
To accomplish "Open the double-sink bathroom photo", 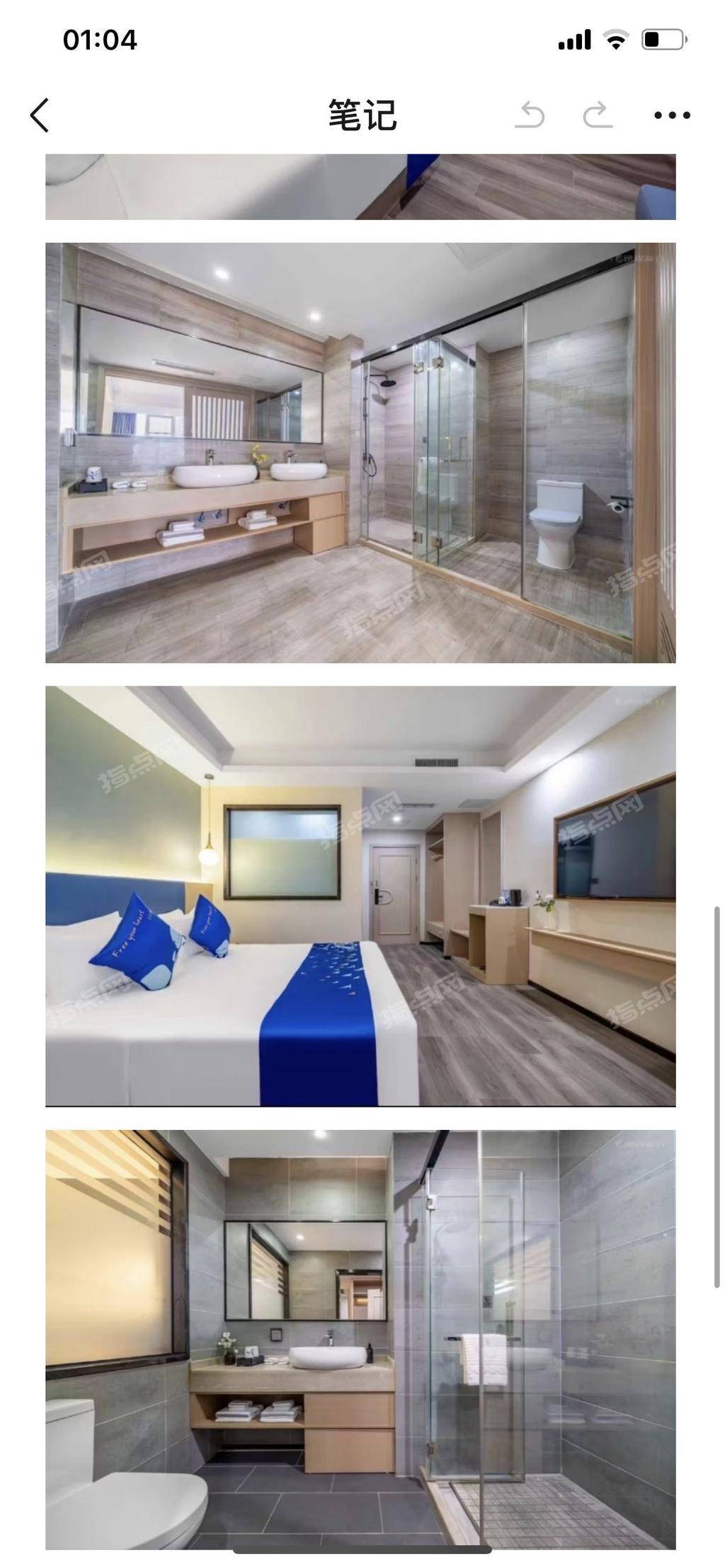I will pos(360,453).
